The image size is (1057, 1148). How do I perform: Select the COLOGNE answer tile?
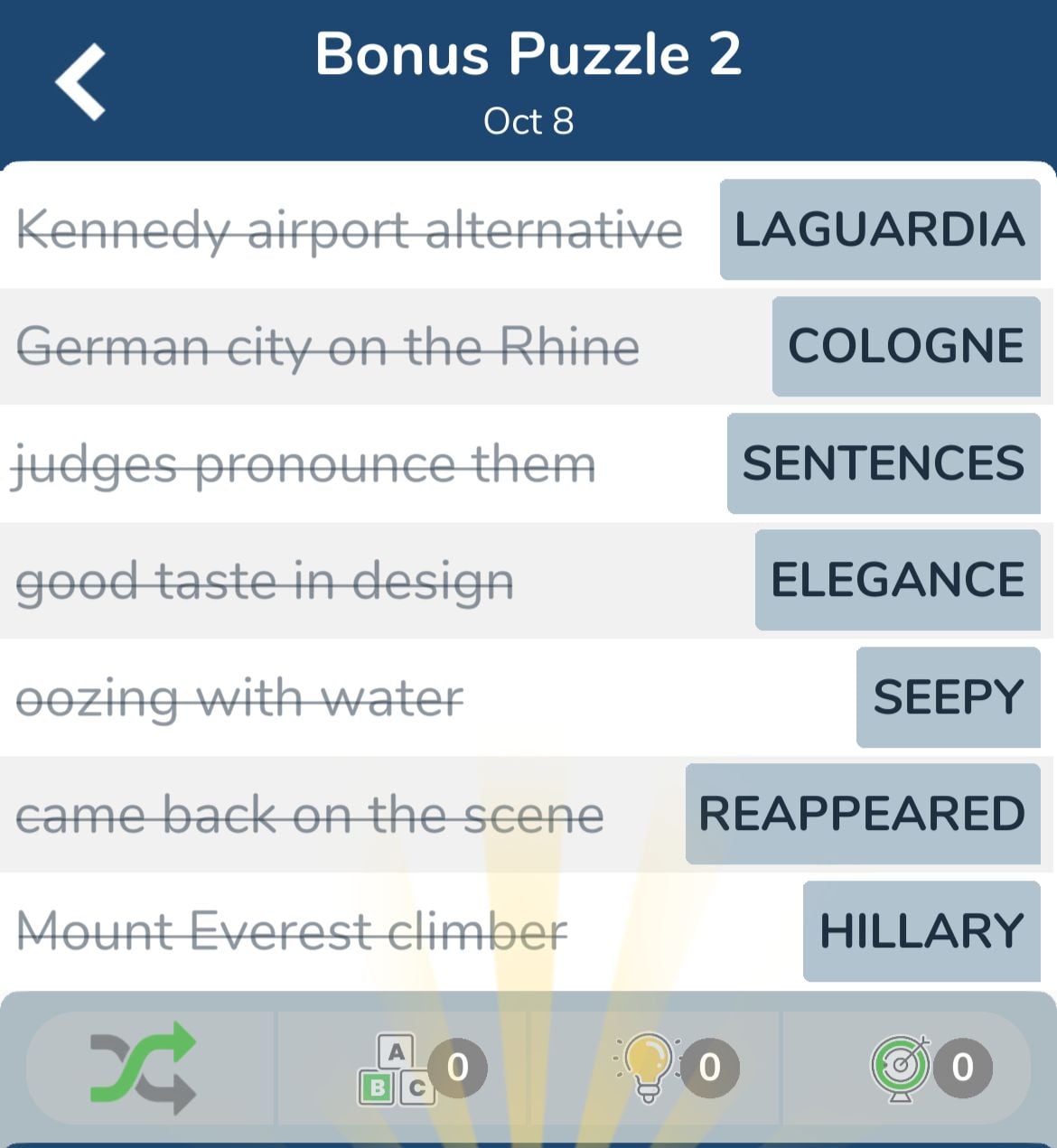pos(905,348)
